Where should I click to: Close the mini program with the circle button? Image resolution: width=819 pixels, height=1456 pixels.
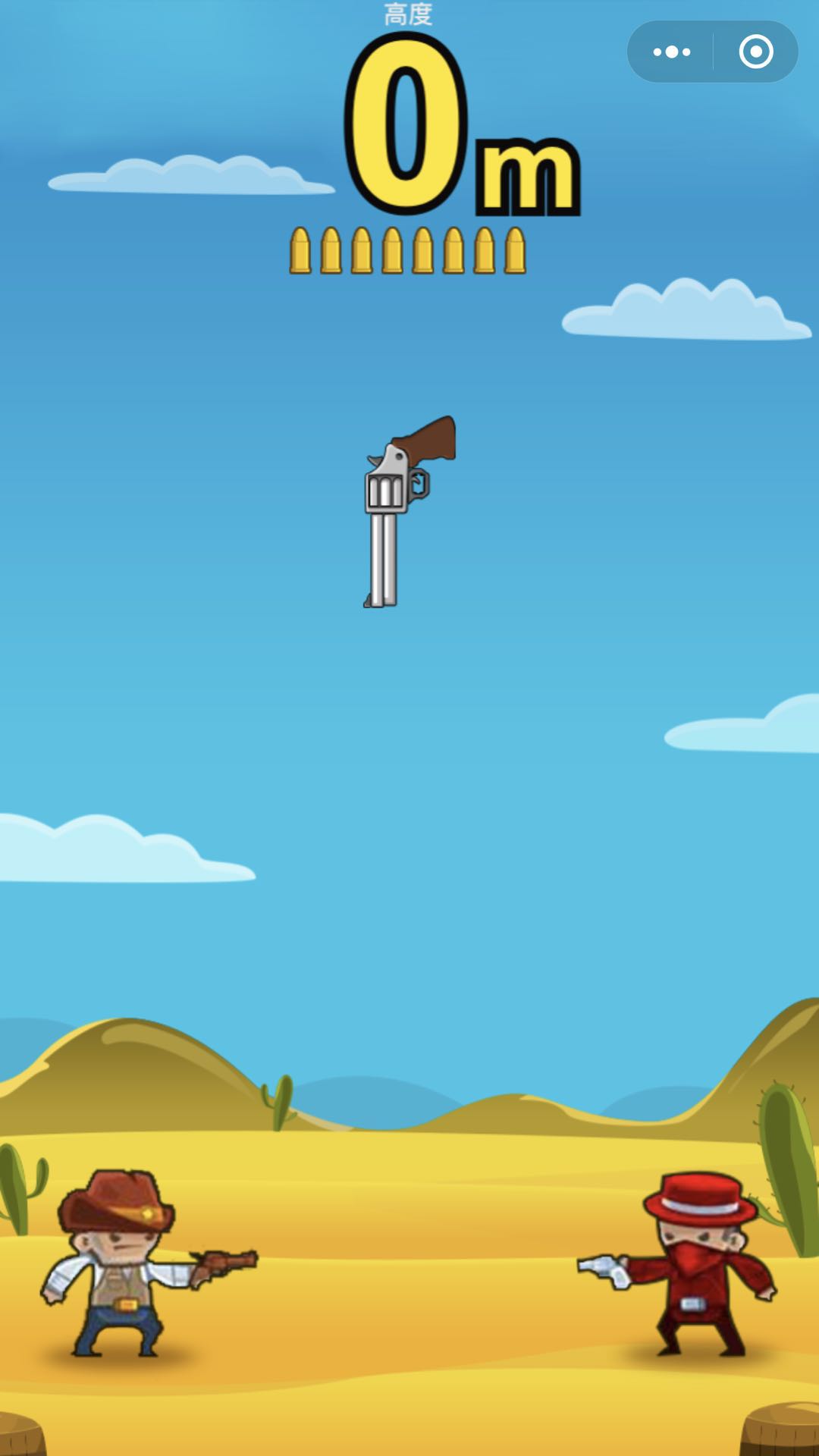[x=755, y=52]
